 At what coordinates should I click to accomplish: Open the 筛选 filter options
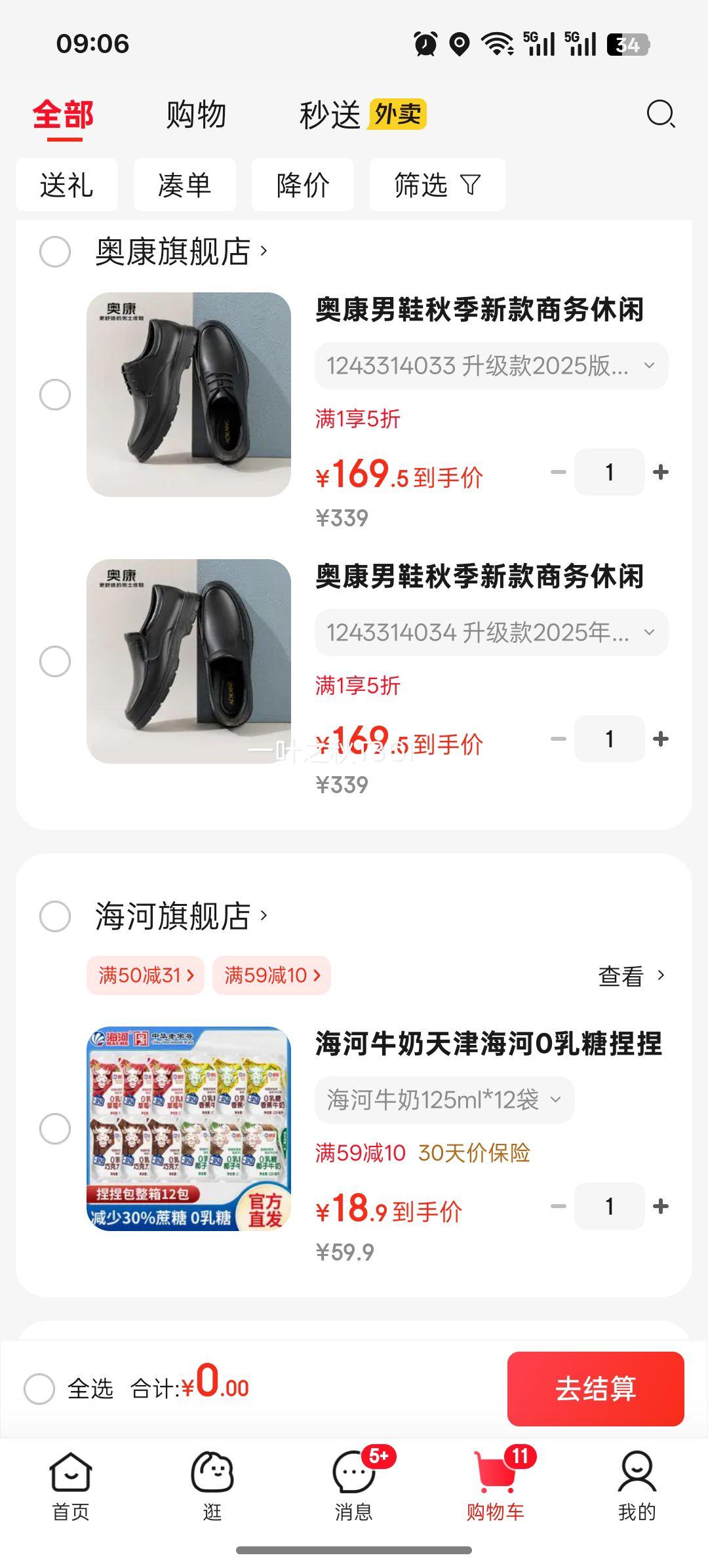pos(437,185)
